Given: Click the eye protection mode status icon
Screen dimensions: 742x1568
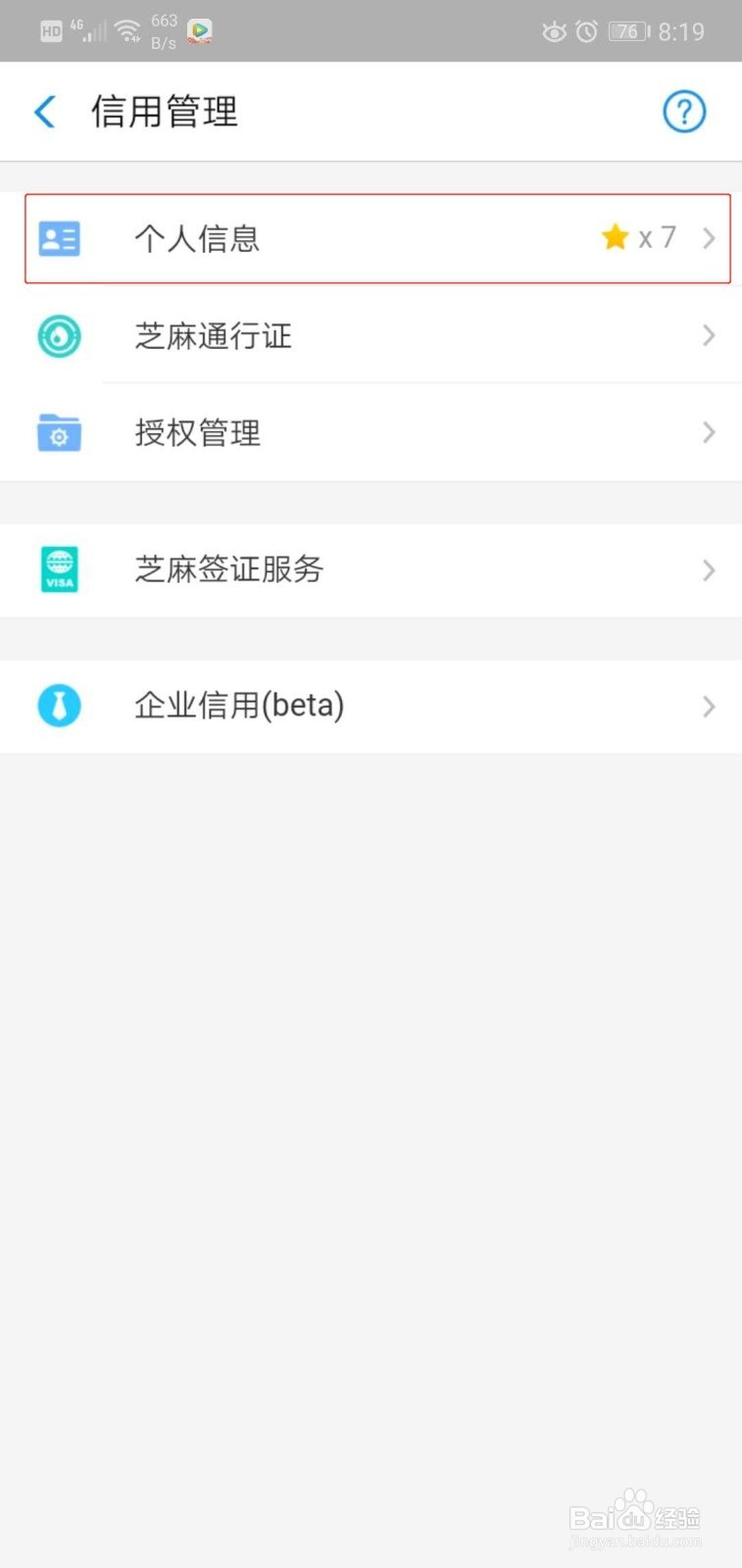Looking at the screenshot, I should tap(554, 30).
